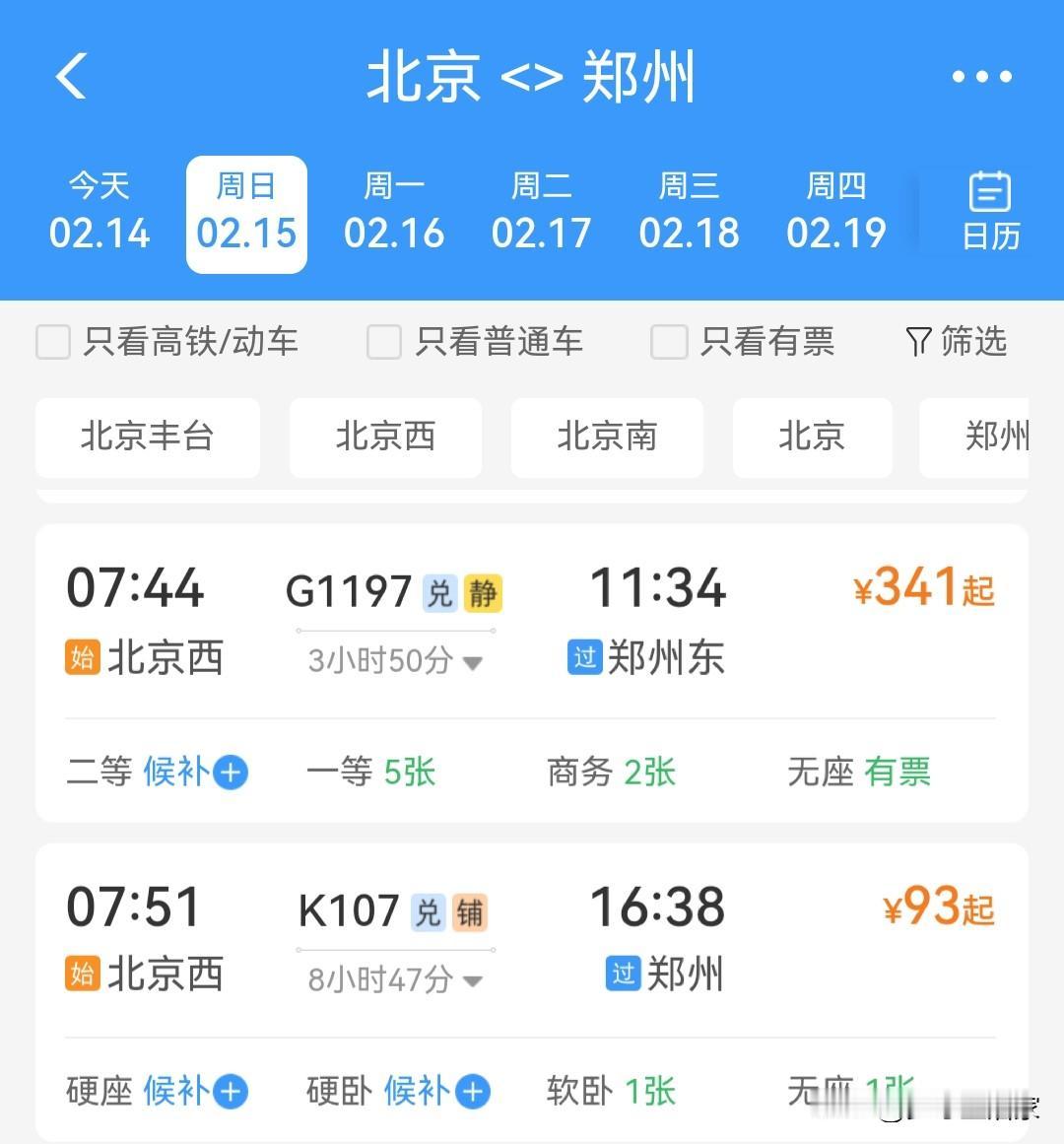The height and width of the screenshot is (1144, 1064).
Task: Tap the plus circle beside 硬座 候补
Action: (x=229, y=1091)
